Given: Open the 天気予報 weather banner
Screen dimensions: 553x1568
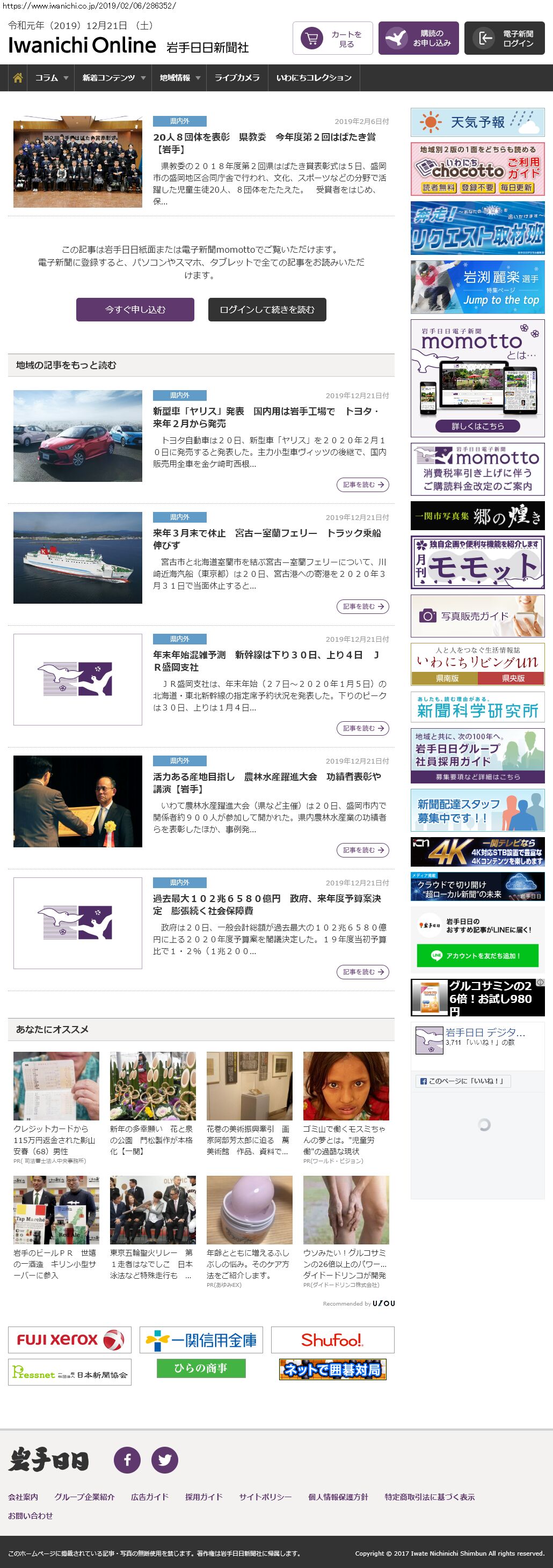Looking at the screenshot, I should click(x=477, y=122).
